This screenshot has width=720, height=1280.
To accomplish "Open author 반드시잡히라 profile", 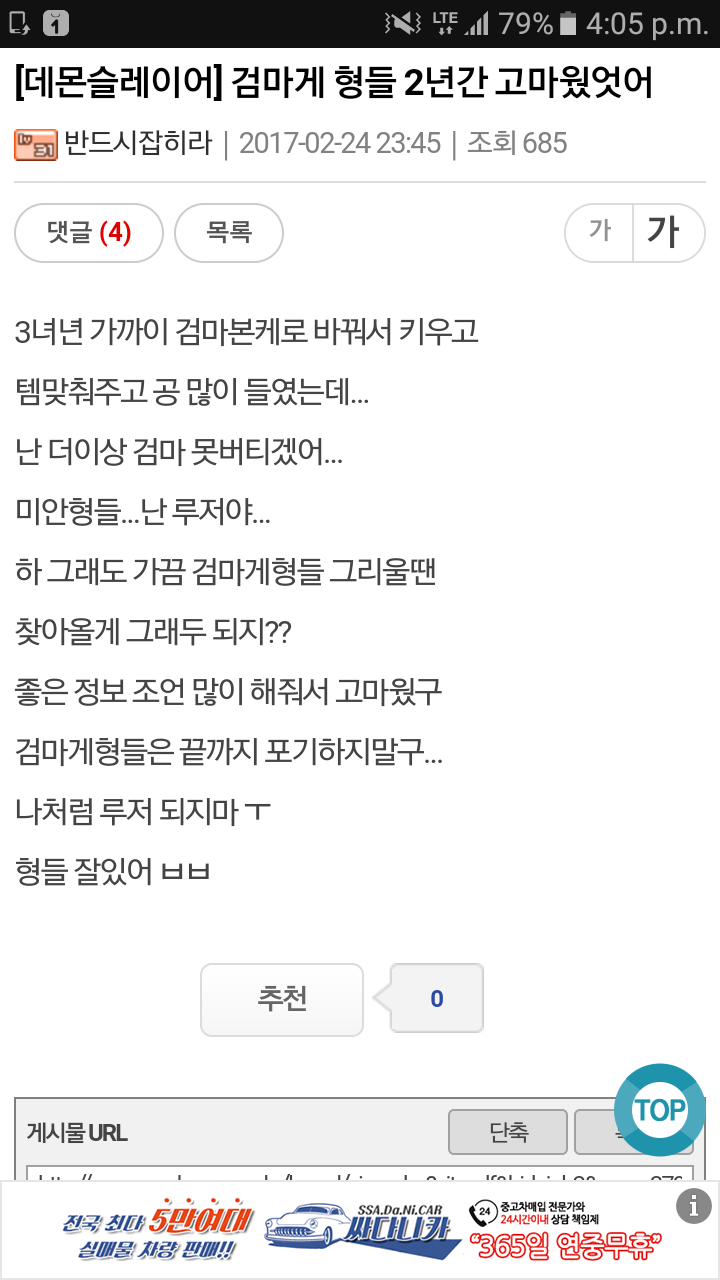I will pos(138,144).
